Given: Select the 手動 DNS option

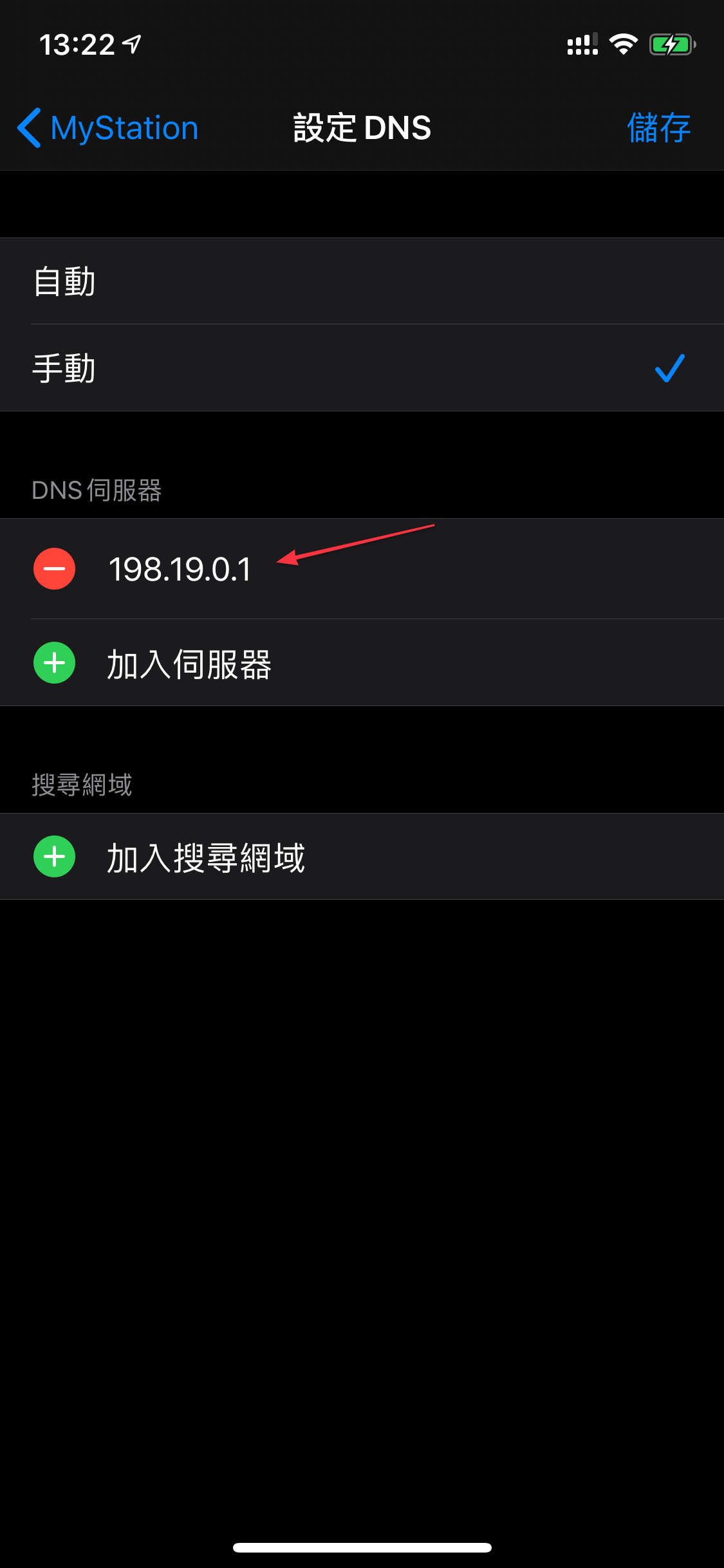Looking at the screenshot, I should pos(362,368).
